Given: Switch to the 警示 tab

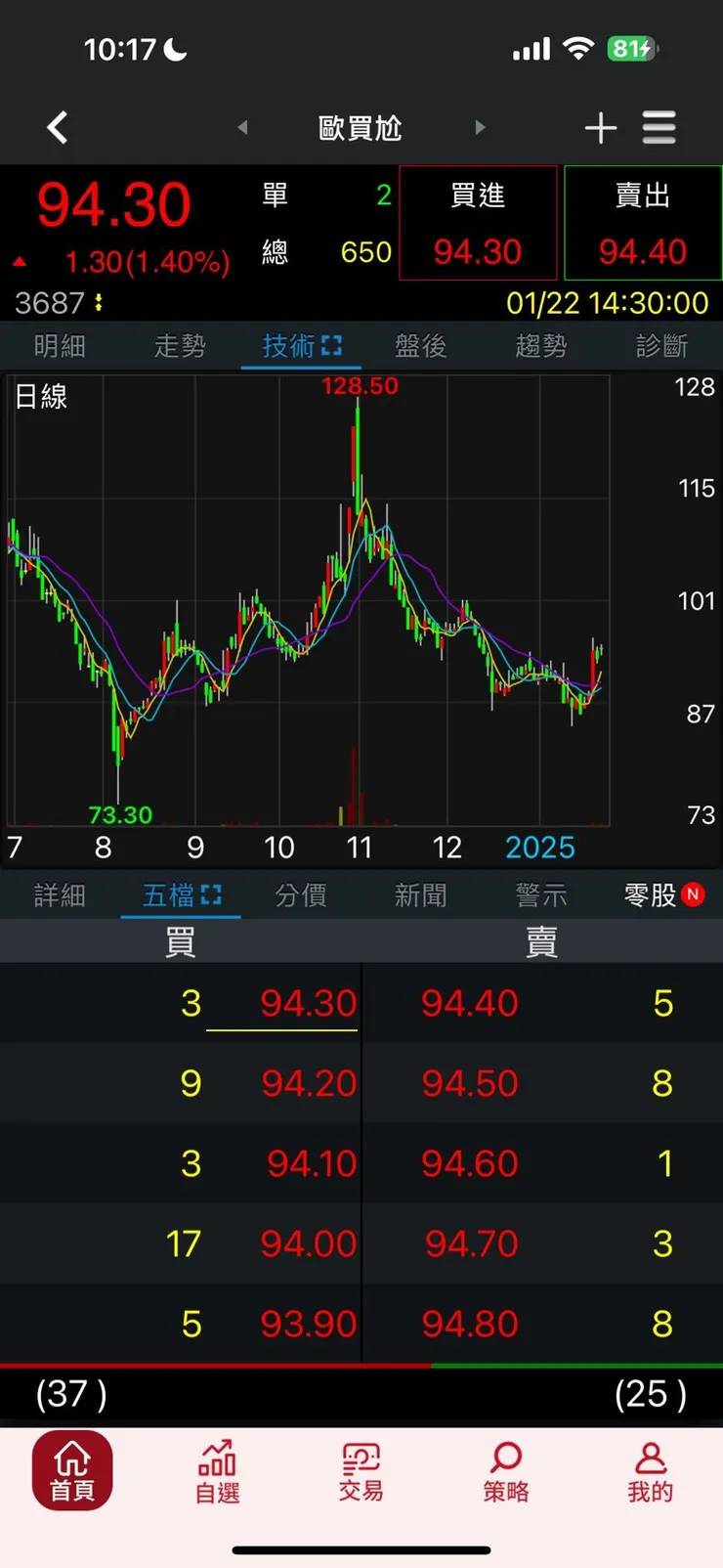Looking at the screenshot, I should (x=541, y=895).
